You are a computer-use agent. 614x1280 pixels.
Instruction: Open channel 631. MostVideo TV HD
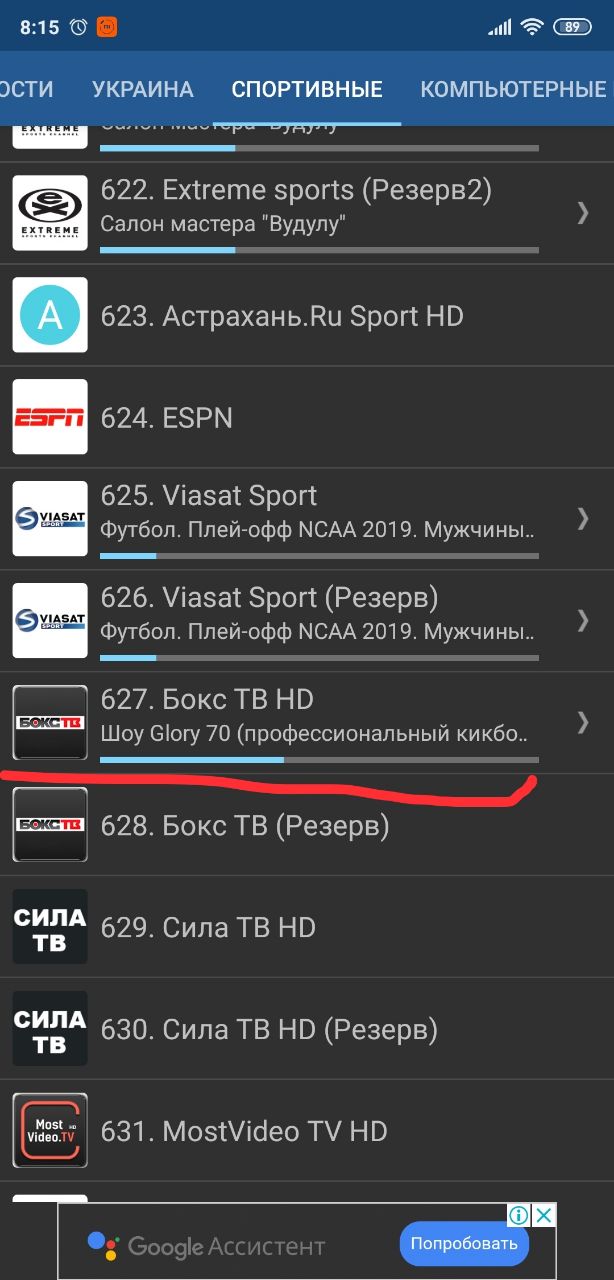[x=307, y=1131]
